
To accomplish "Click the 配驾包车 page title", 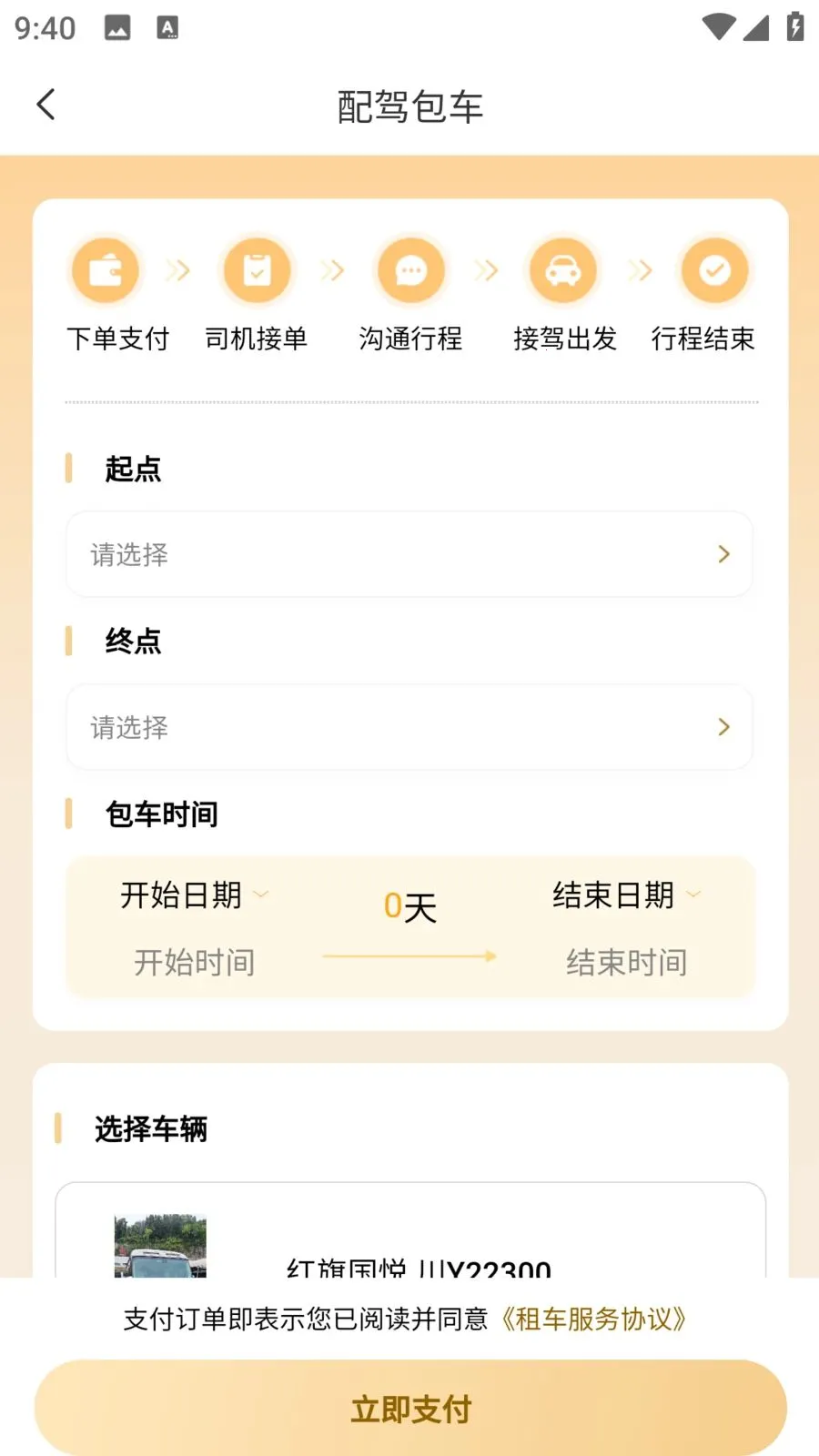I will [x=409, y=105].
